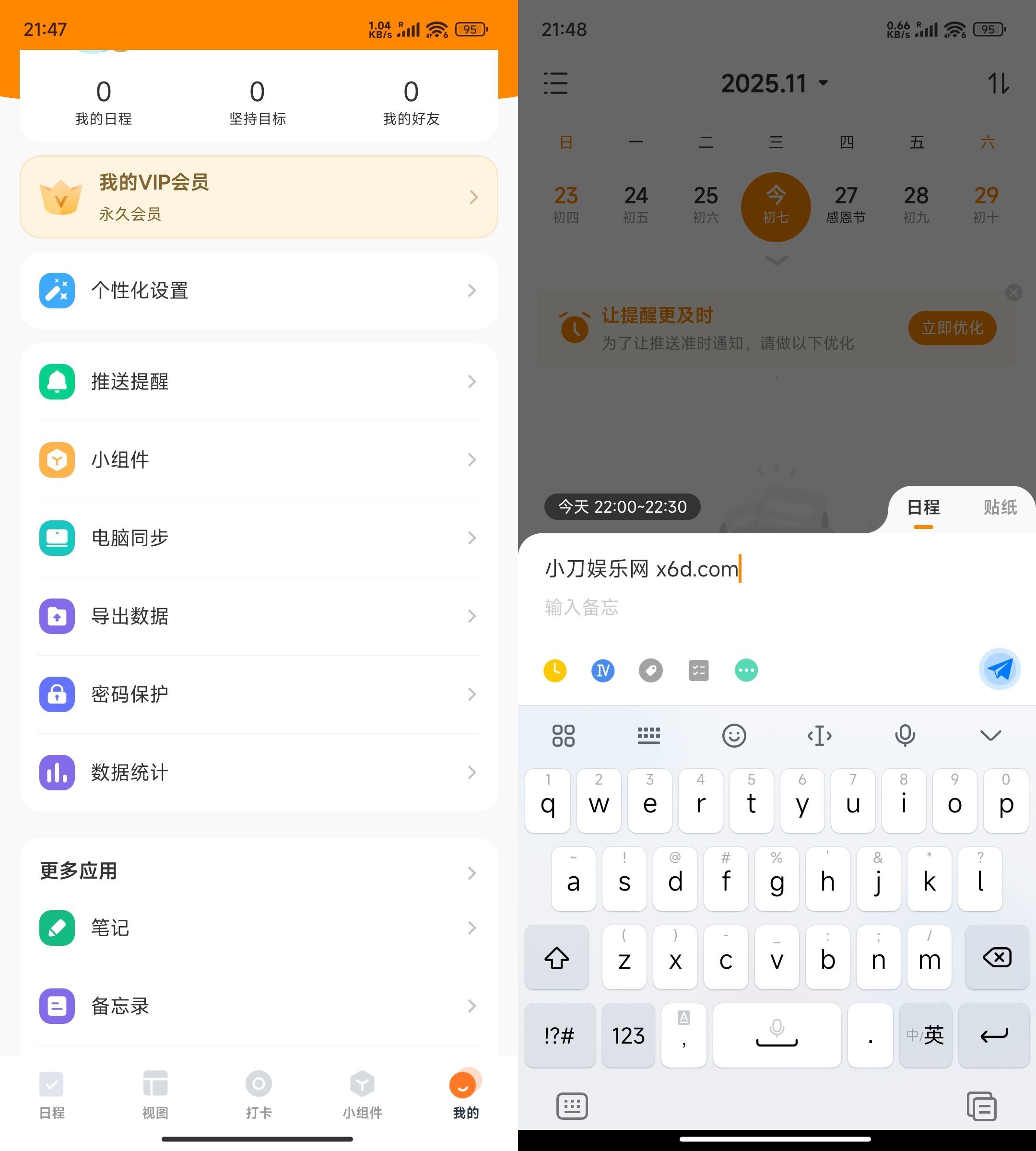Switch to the 视图 tab

155,1094
